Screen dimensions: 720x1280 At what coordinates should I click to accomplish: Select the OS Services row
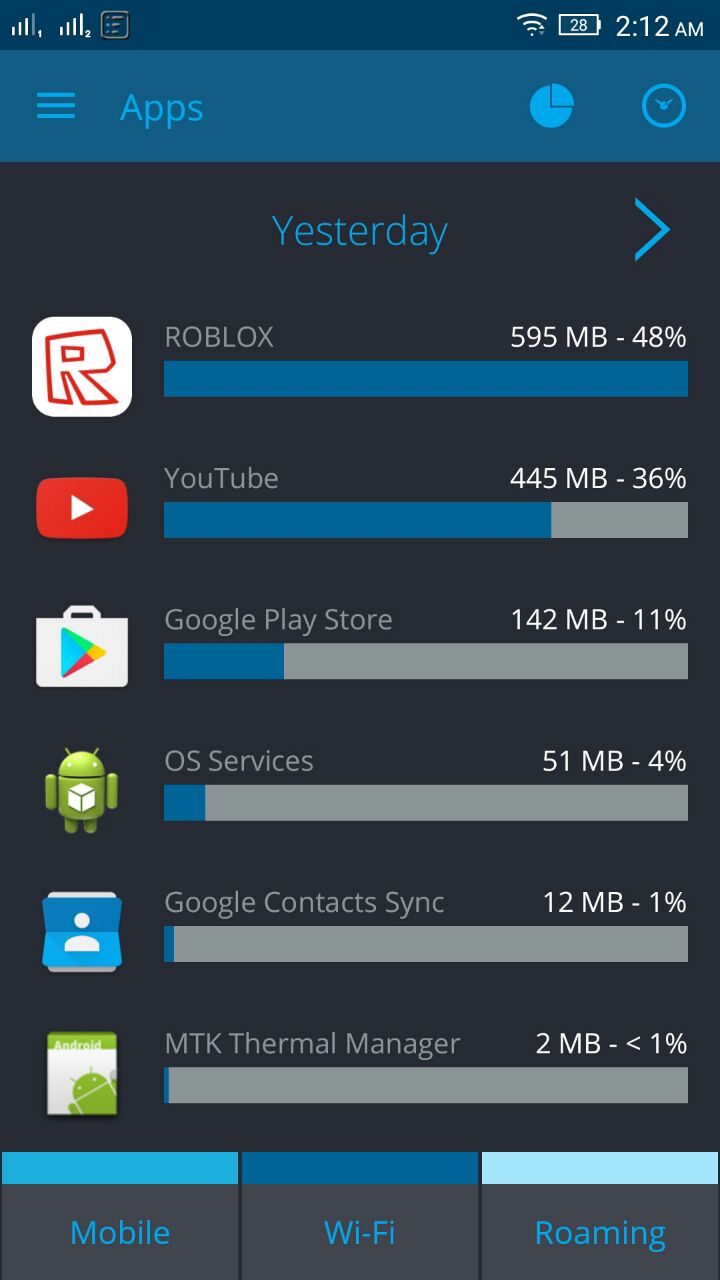coord(360,790)
